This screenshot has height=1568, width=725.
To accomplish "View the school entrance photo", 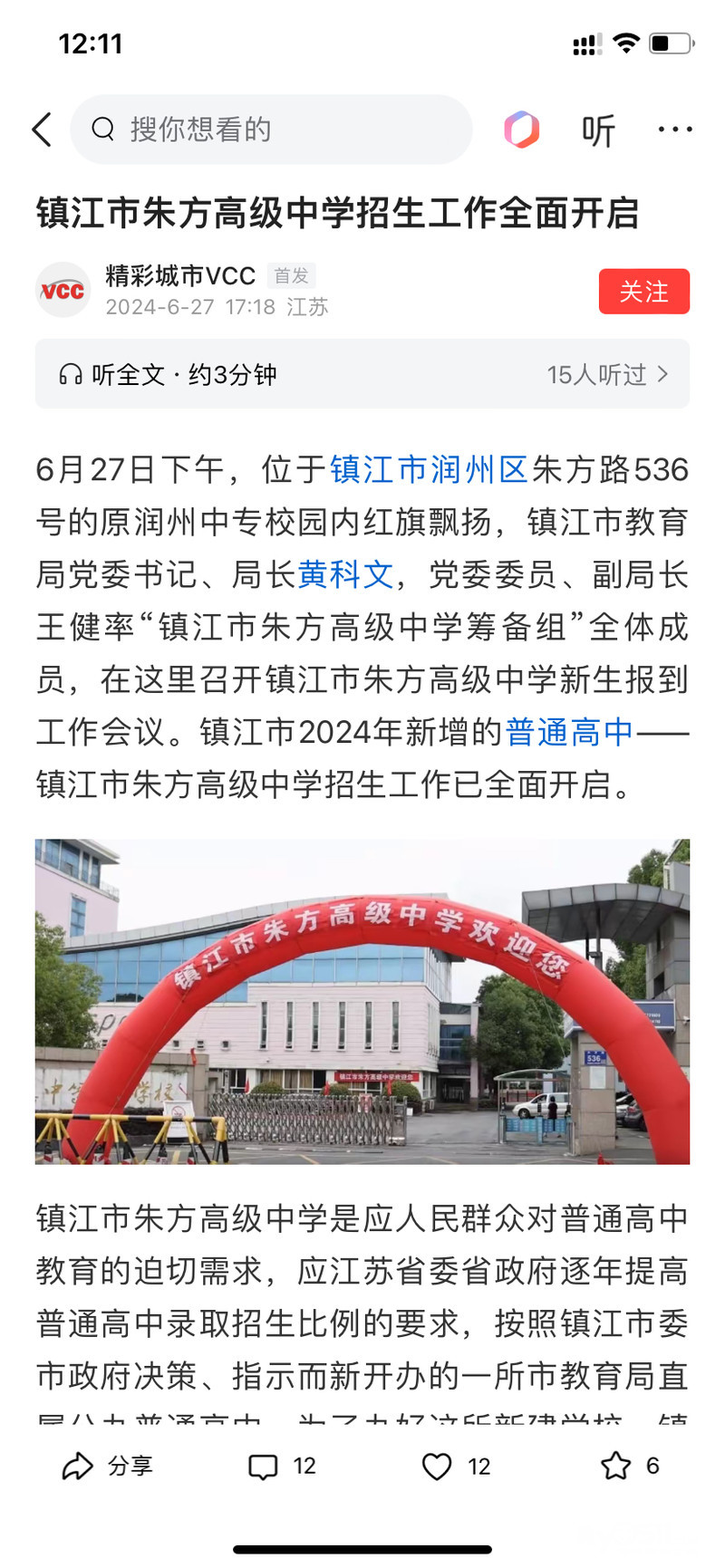I will pyautogui.click(x=362, y=1001).
